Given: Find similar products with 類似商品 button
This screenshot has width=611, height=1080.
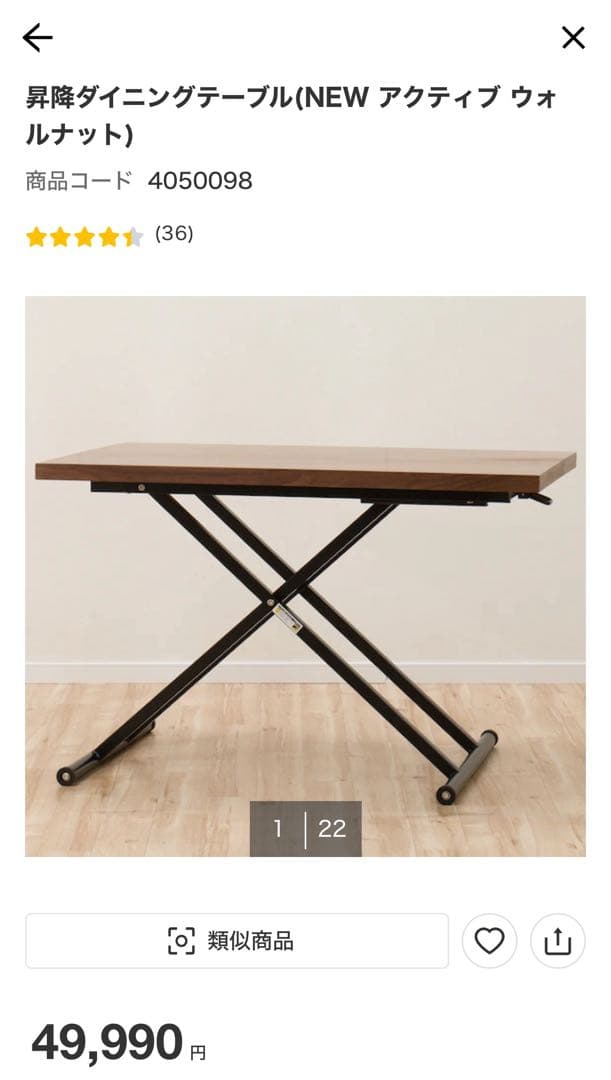Looking at the screenshot, I should click(x=237, y=941).
